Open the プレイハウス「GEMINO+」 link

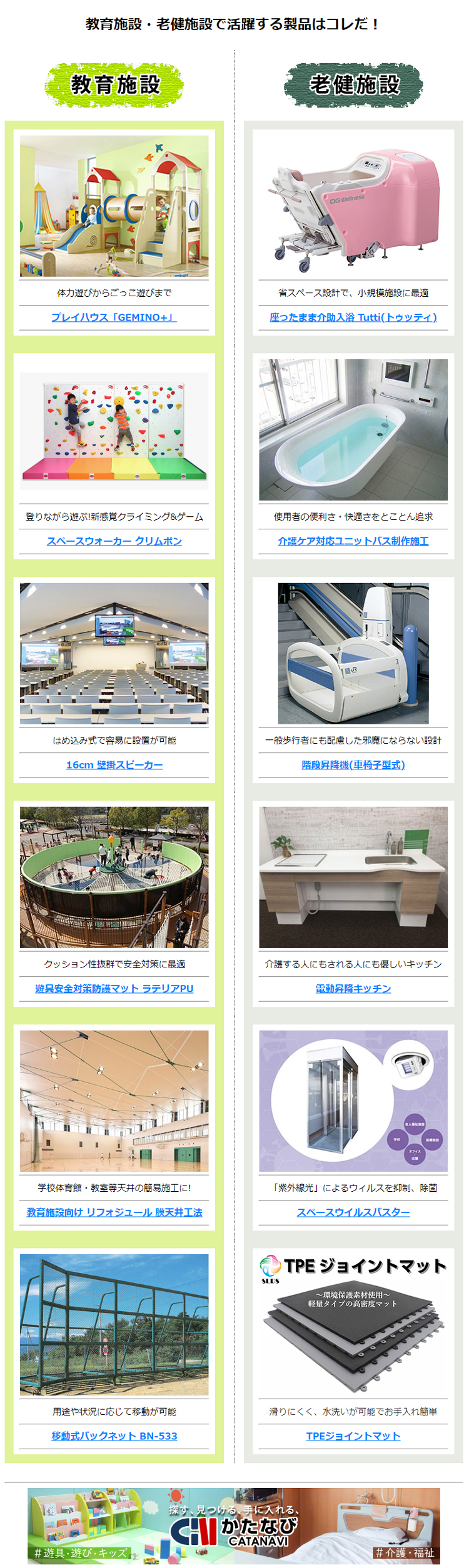[114, 317]
